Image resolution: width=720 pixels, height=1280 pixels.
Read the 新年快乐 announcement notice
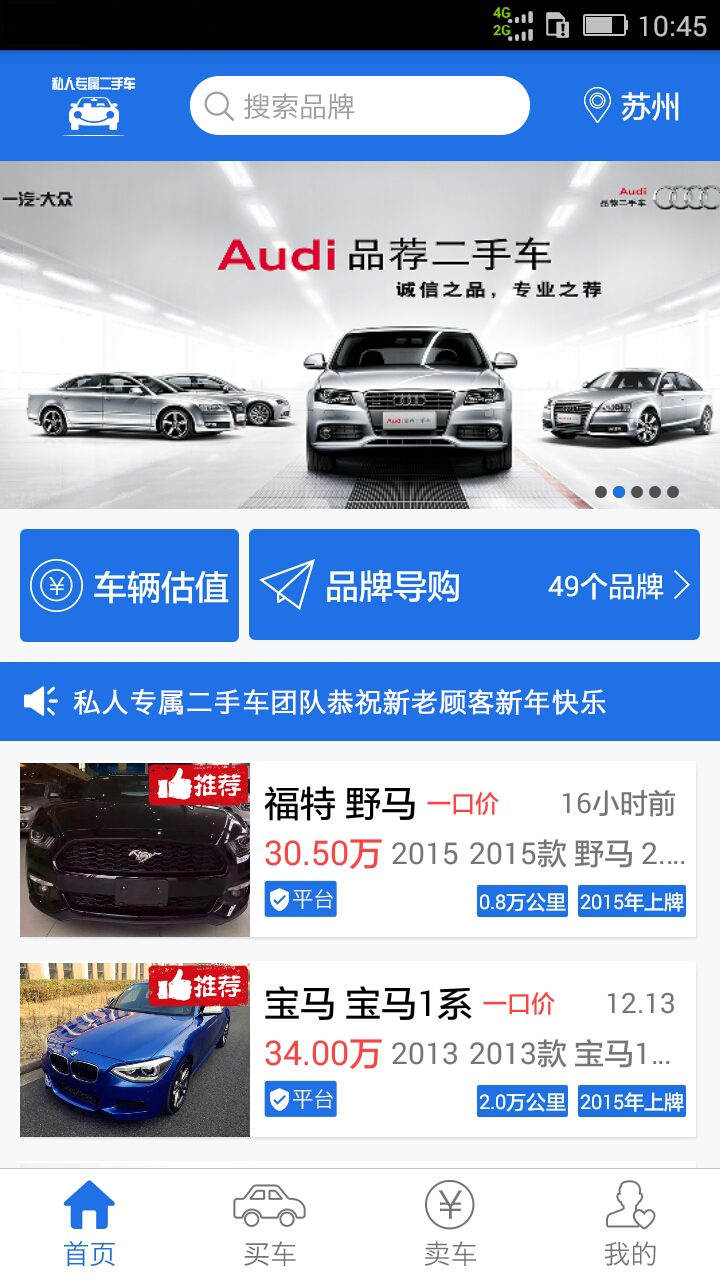tap(360, 702)
